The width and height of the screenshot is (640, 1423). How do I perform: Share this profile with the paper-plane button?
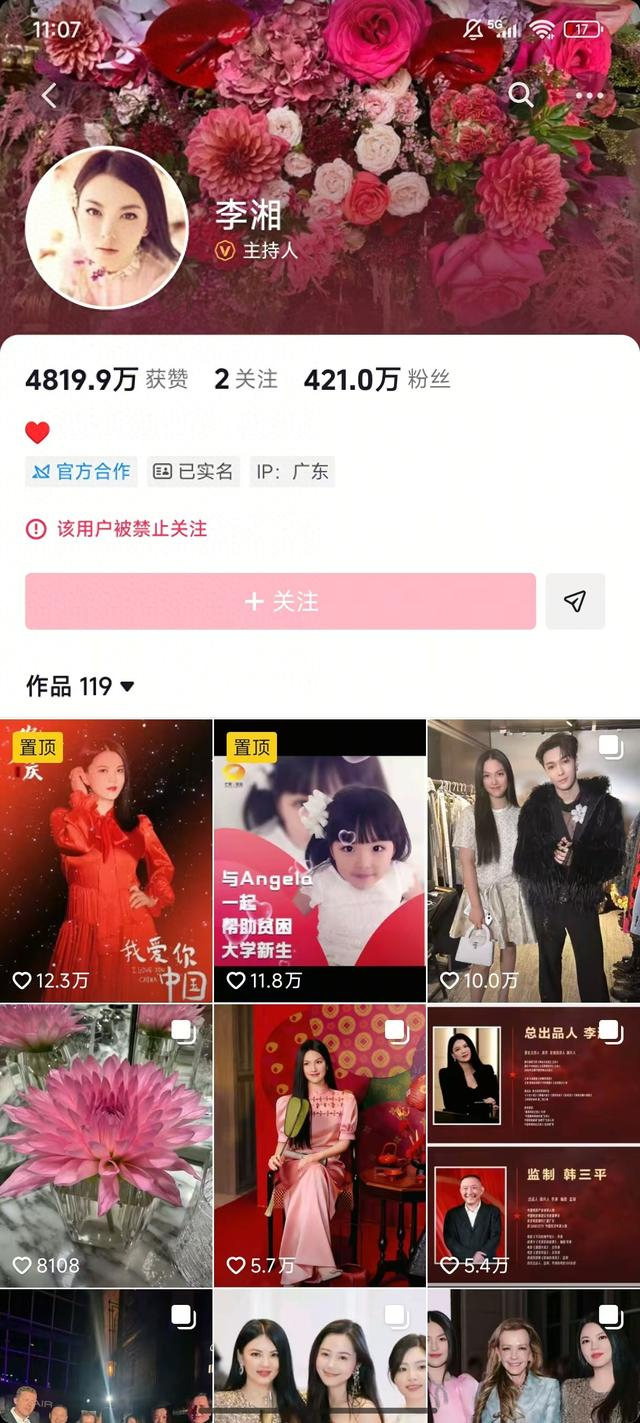[575, 601]
